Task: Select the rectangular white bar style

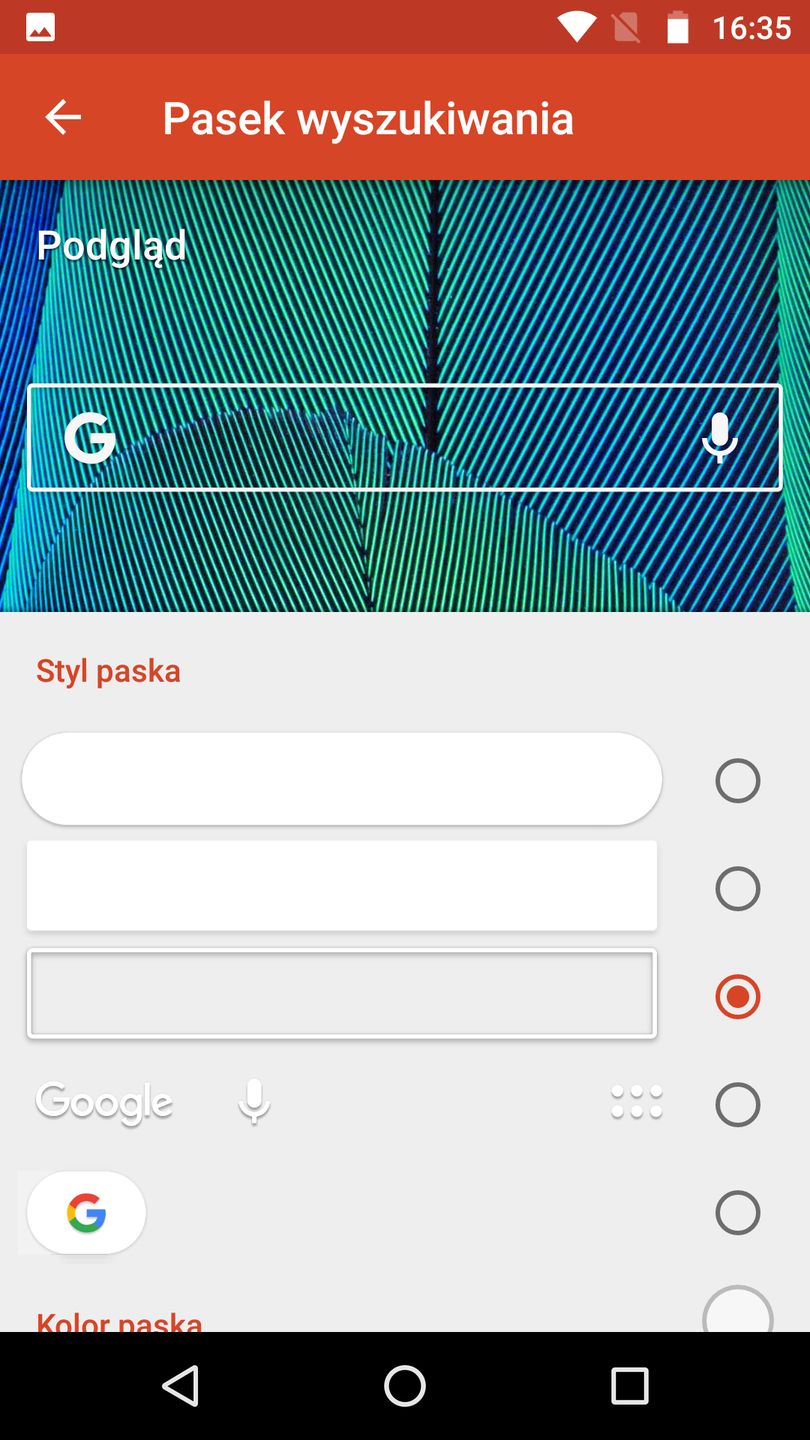Action: pyautogui.click(x=737, y=889)
